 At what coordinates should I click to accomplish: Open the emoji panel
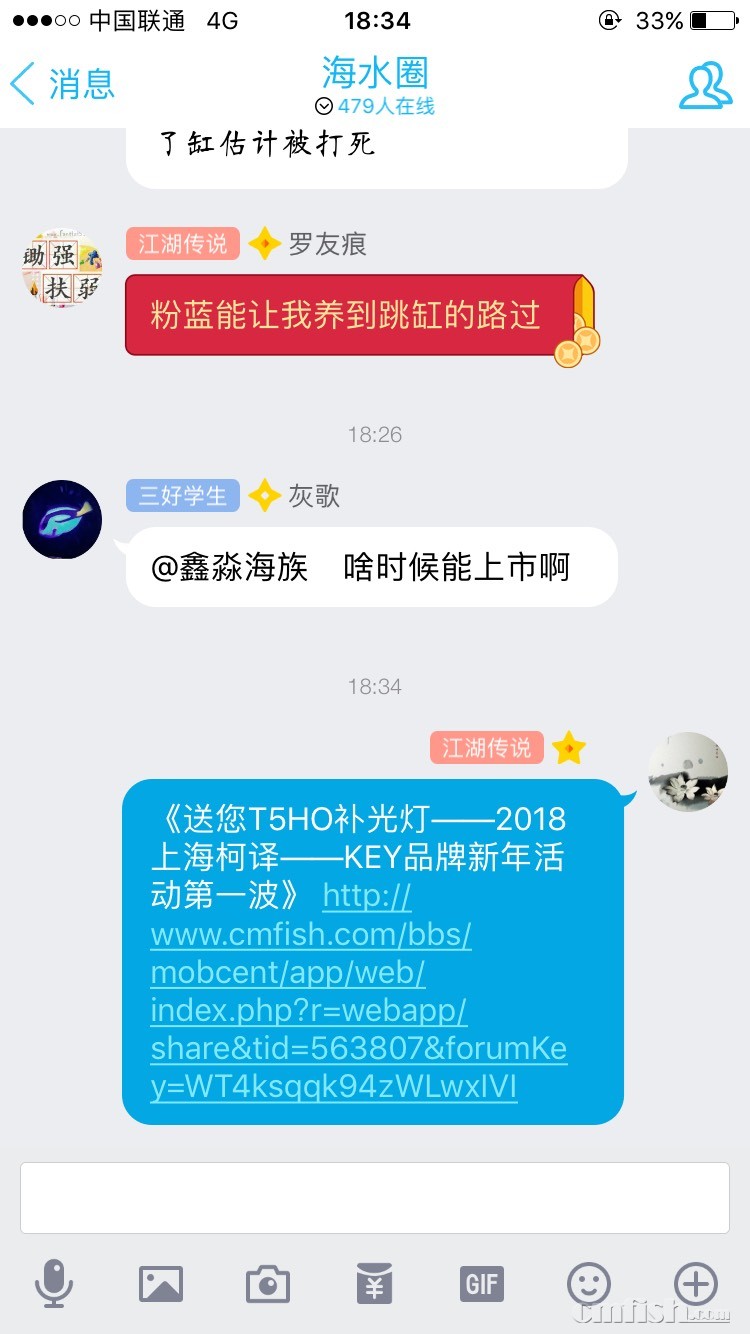589,1283
